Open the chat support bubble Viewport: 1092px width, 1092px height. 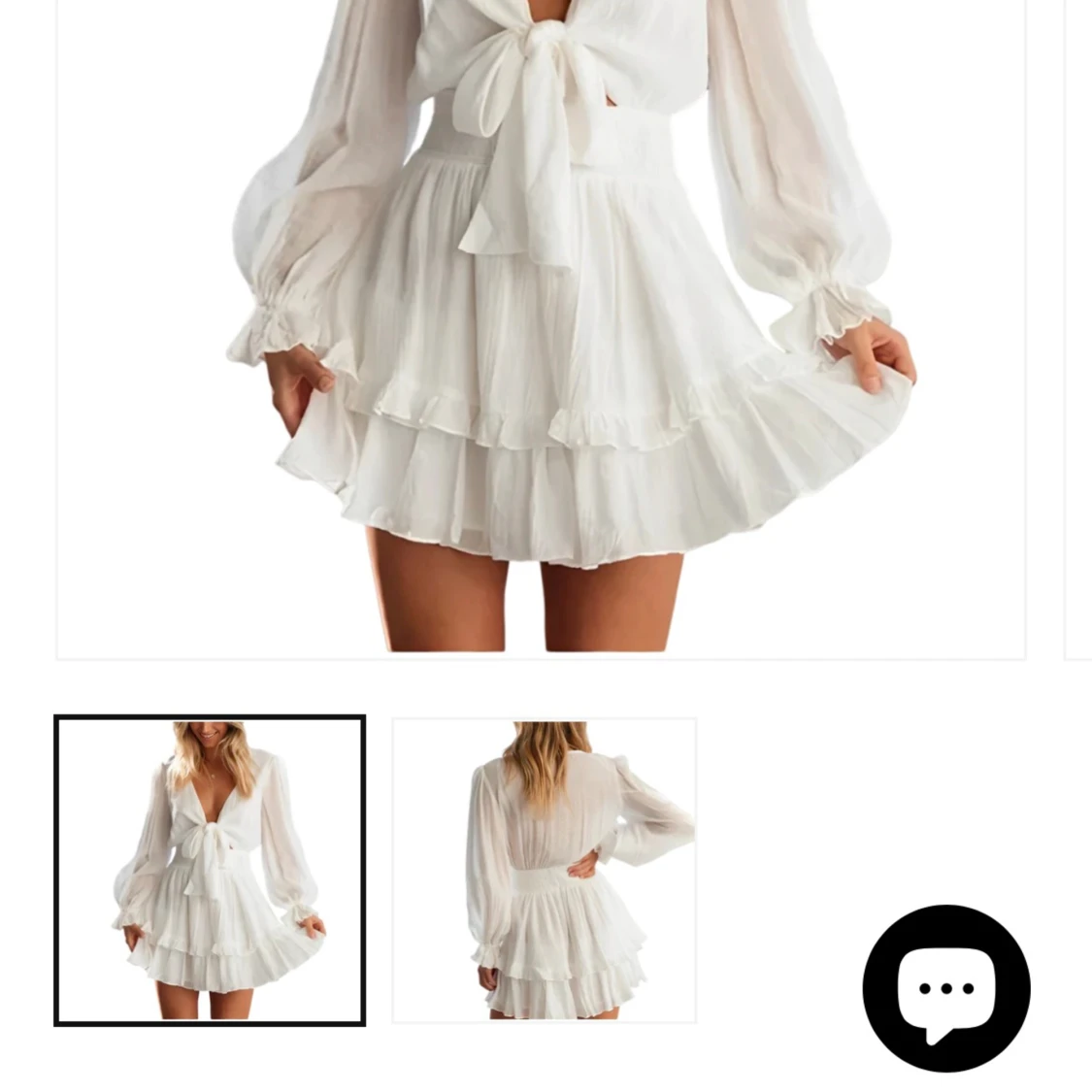[x=945, y=988]
